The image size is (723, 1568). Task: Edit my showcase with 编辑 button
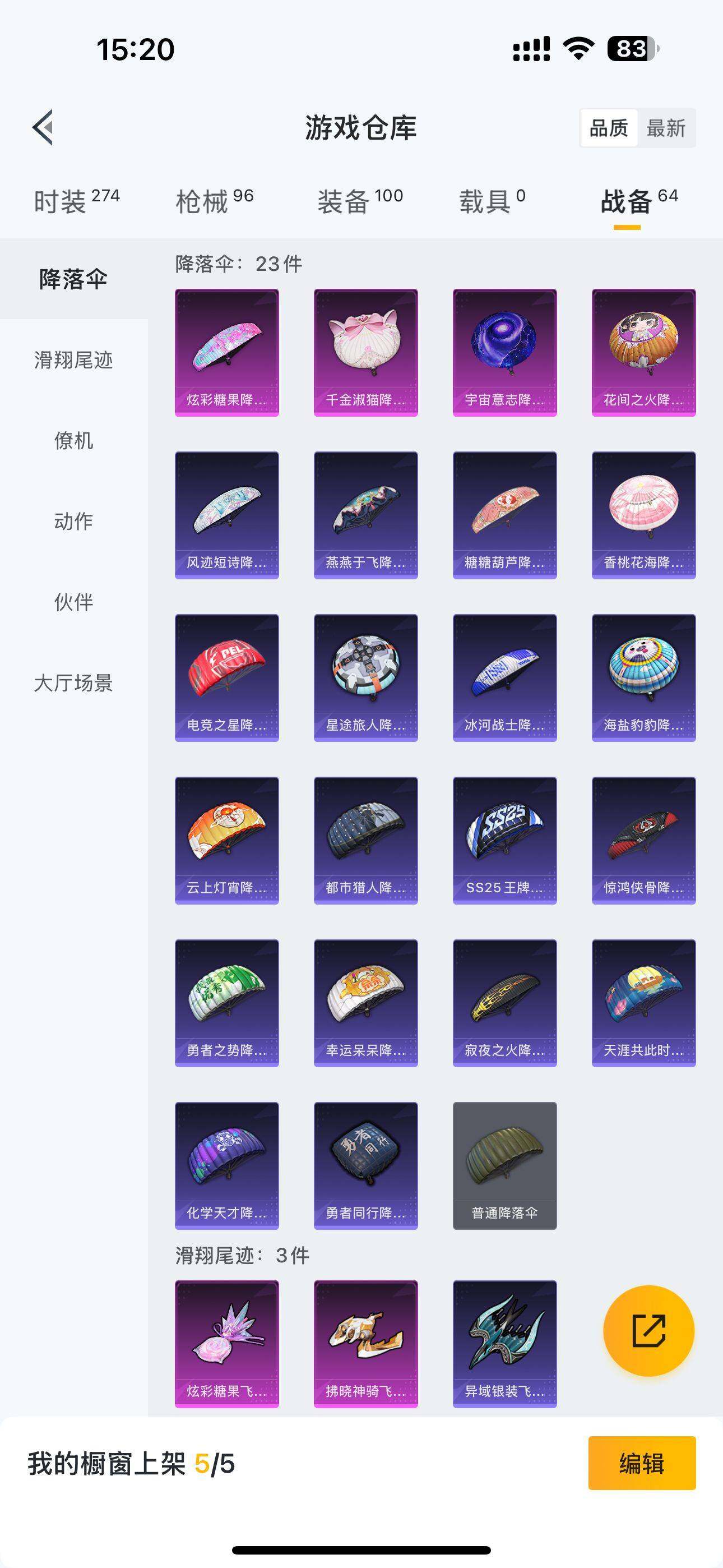click(x=641, y=1463)
